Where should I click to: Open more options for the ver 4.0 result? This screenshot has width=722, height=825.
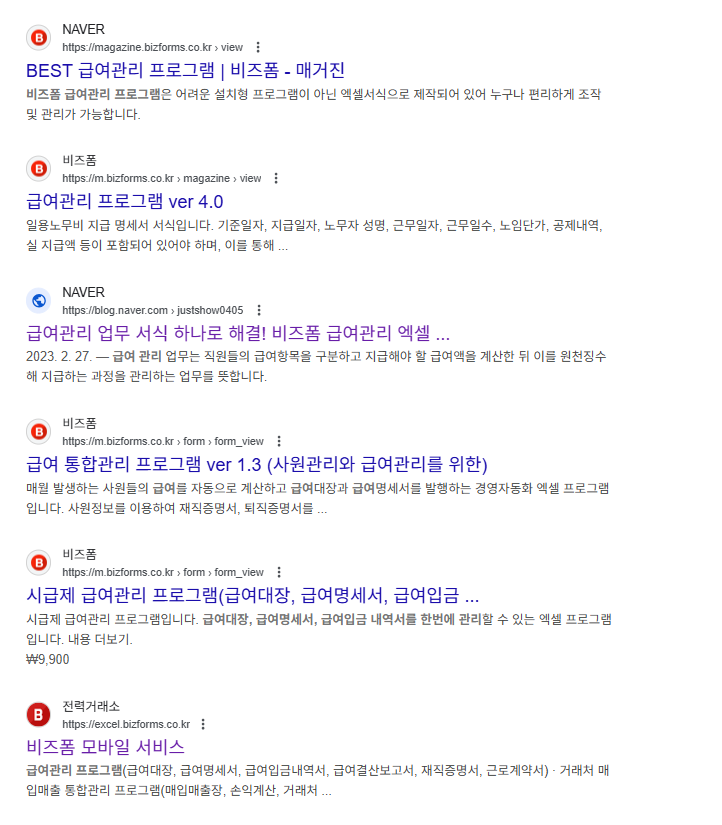[x=276, y=178]
